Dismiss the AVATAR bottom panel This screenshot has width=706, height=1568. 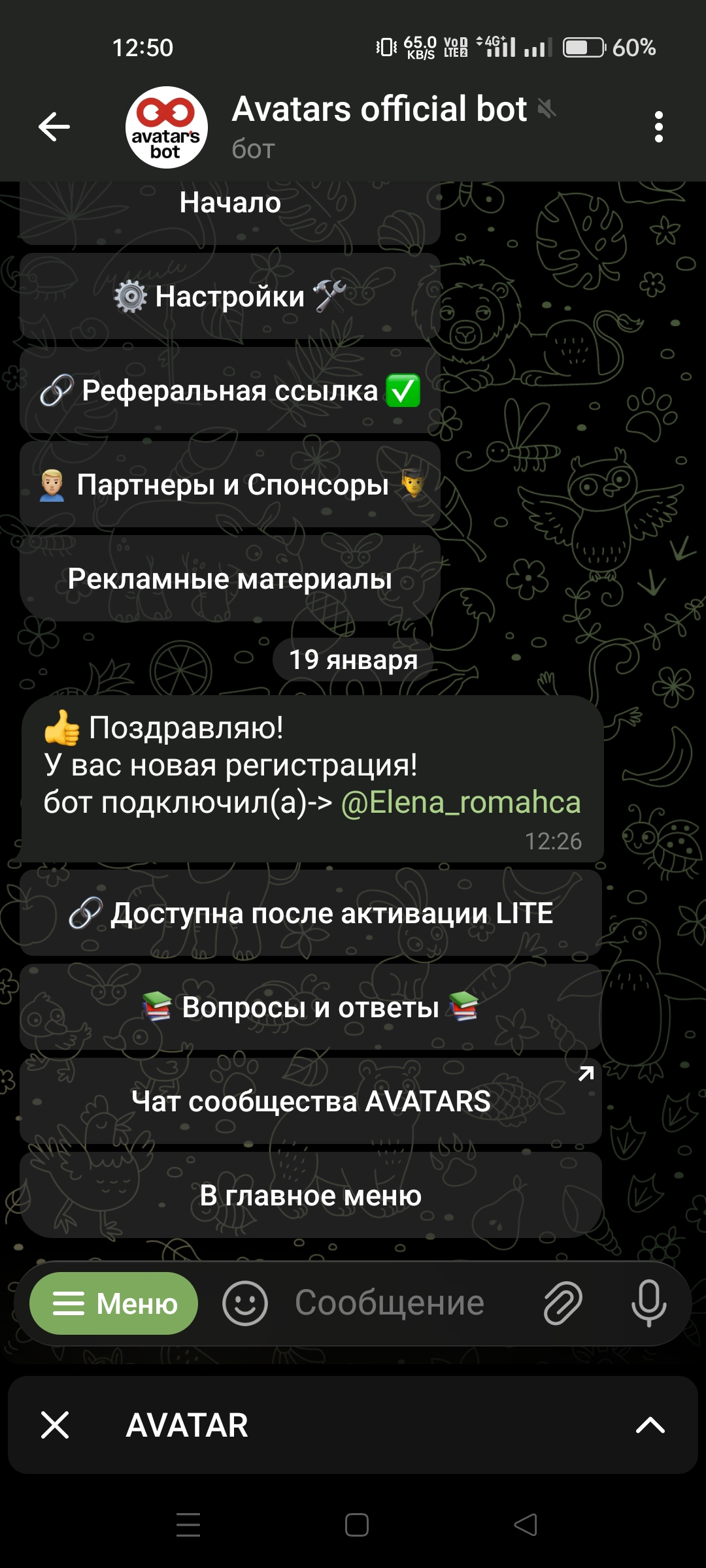55,1425
